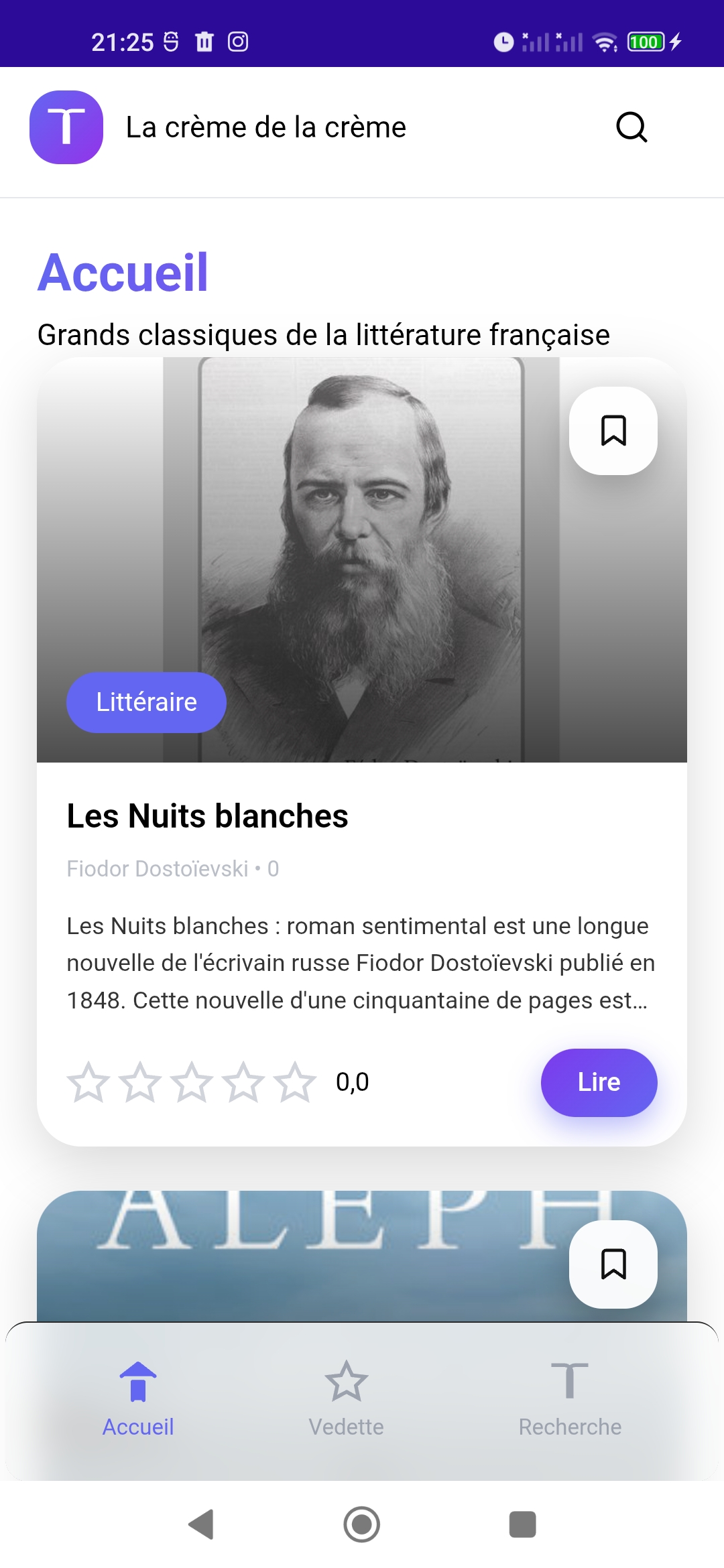Open search from the top bar icon
Image resolution: width=724 pixels, height=1568 pixels.
point(631,127)
